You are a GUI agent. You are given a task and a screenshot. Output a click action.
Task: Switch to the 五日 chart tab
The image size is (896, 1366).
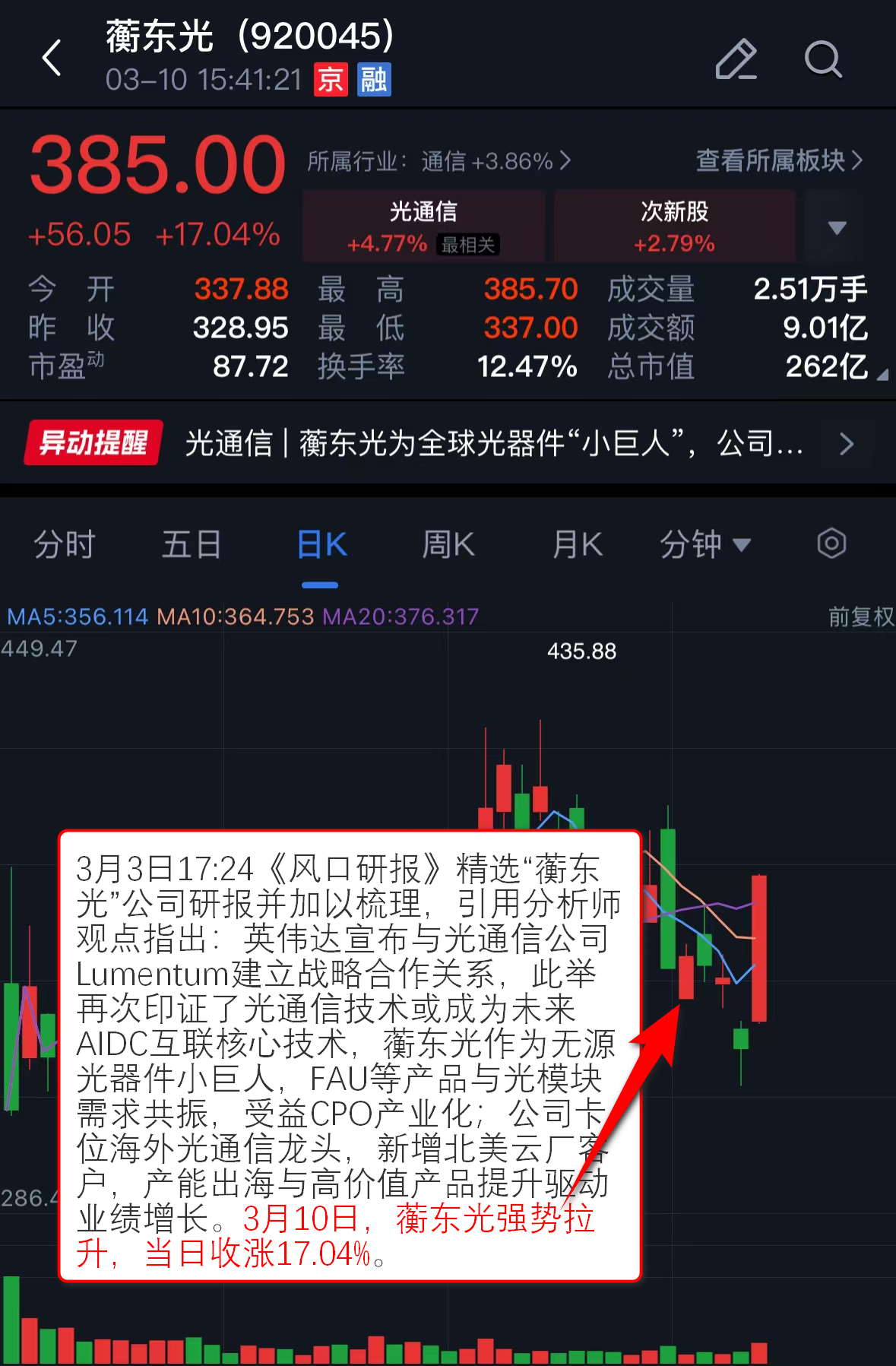tap(192, 544)
